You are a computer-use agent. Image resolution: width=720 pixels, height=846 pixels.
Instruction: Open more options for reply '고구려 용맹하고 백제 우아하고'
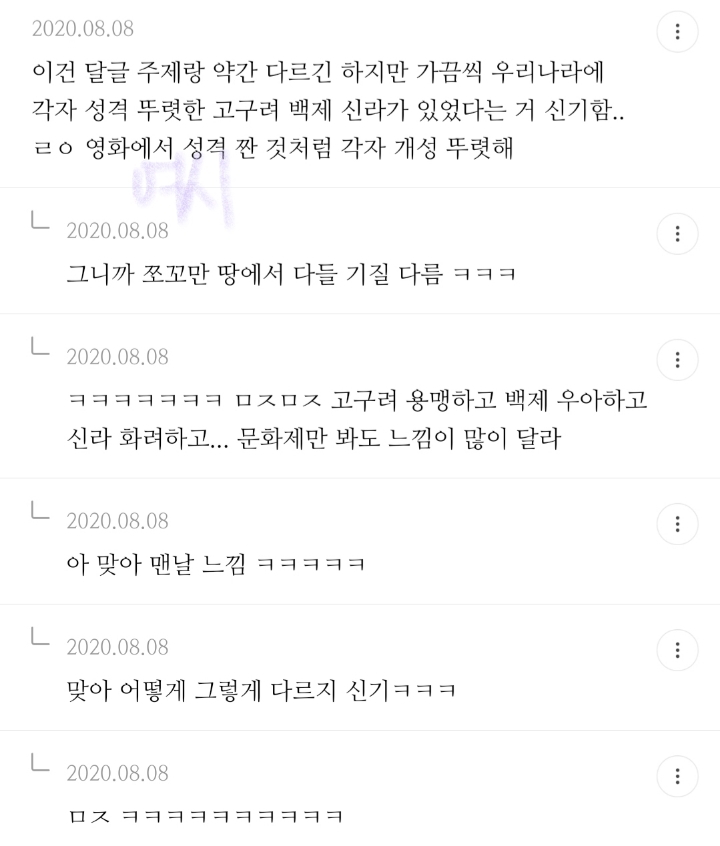[x=677, y=360]
